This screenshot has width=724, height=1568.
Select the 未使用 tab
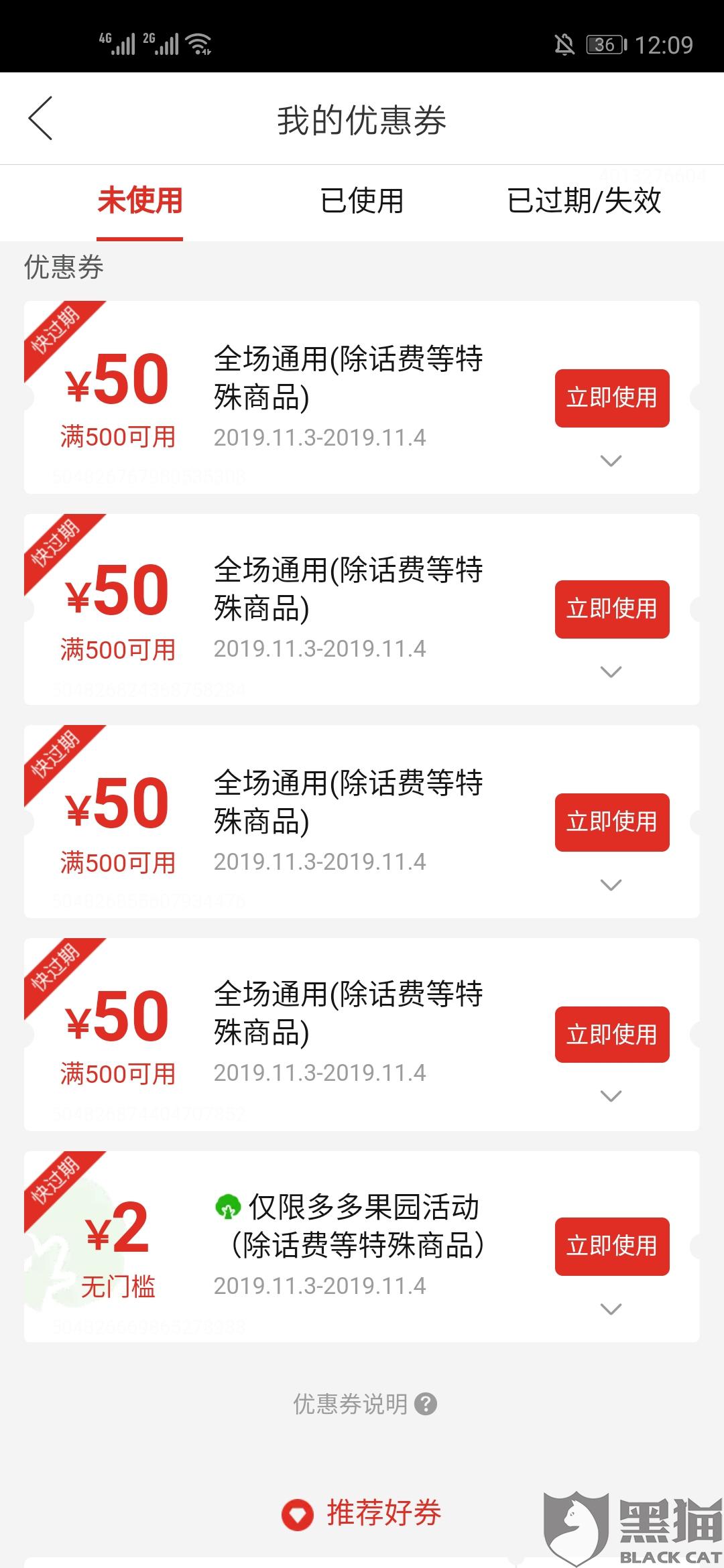[x=139, y=201]
